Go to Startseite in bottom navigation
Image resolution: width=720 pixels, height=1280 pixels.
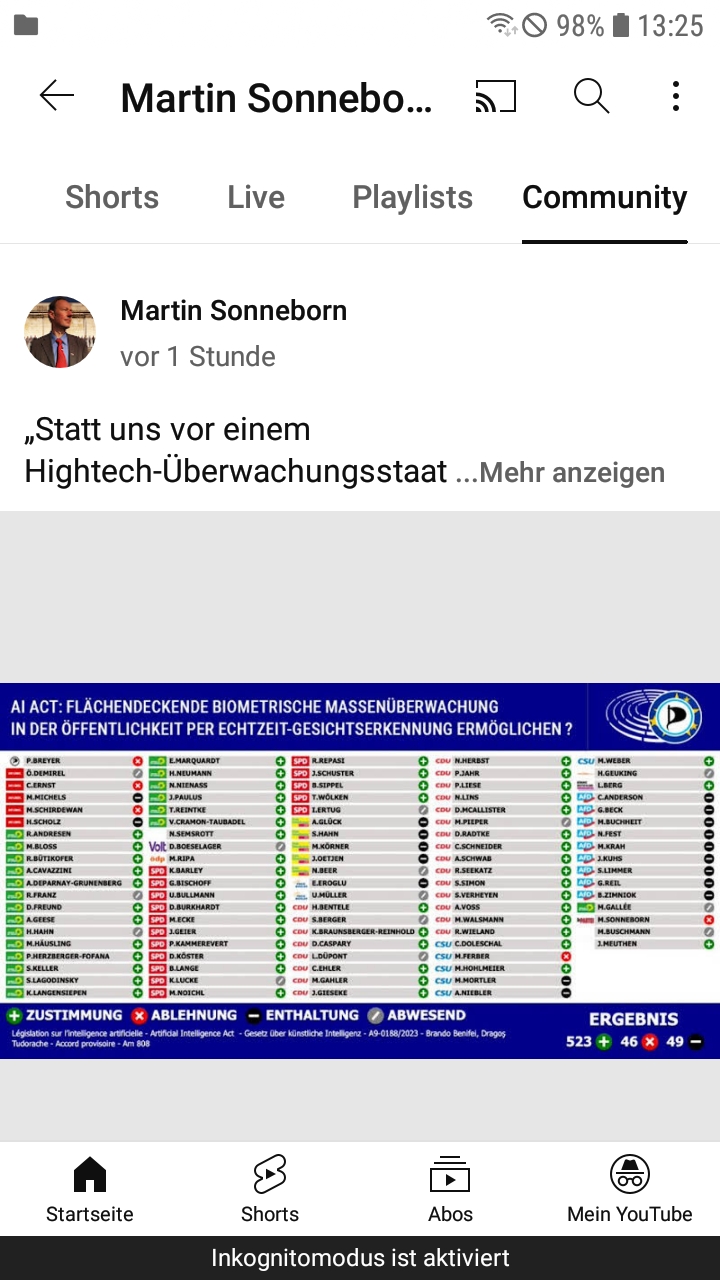[x=90, y=1190]
